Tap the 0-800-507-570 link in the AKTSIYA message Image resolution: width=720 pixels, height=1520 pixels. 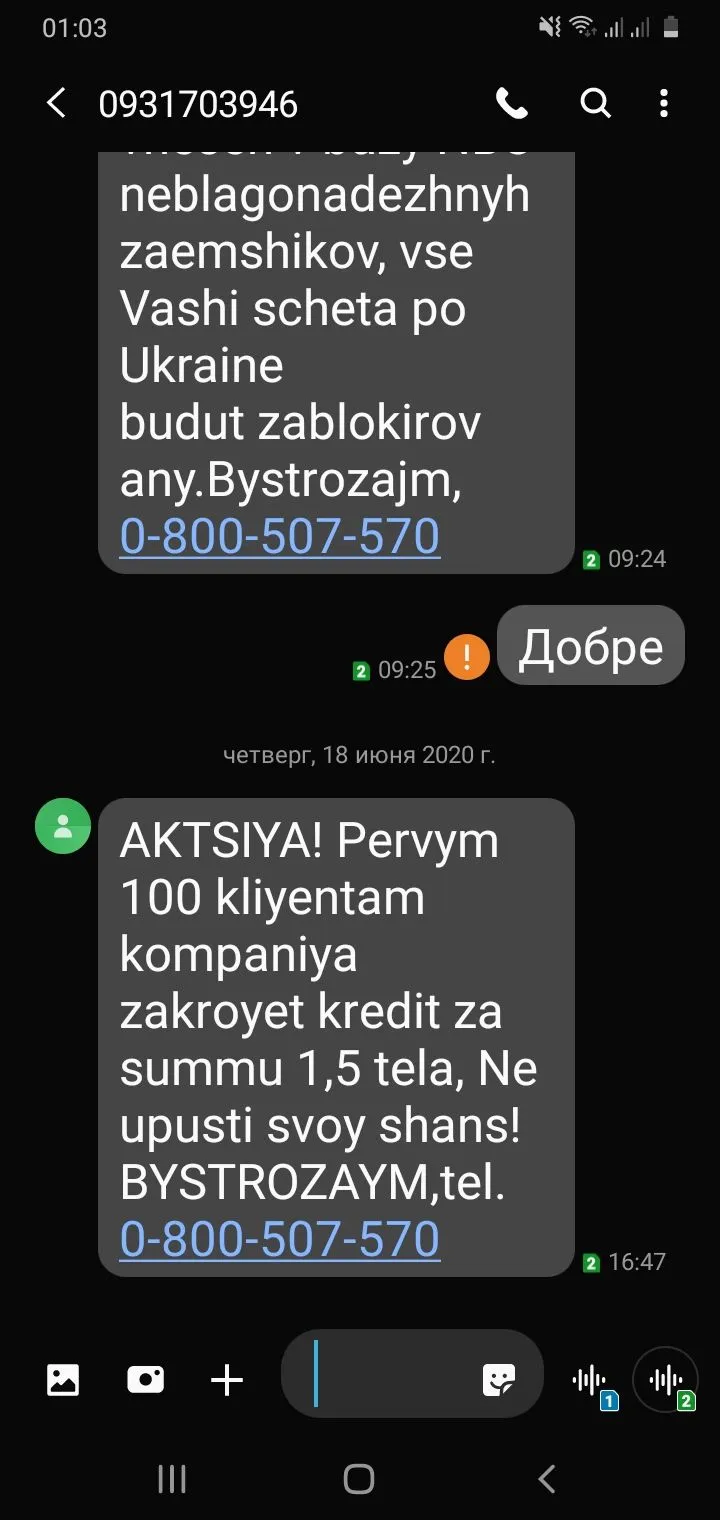pyautogui.click(x=280, y=1240)
